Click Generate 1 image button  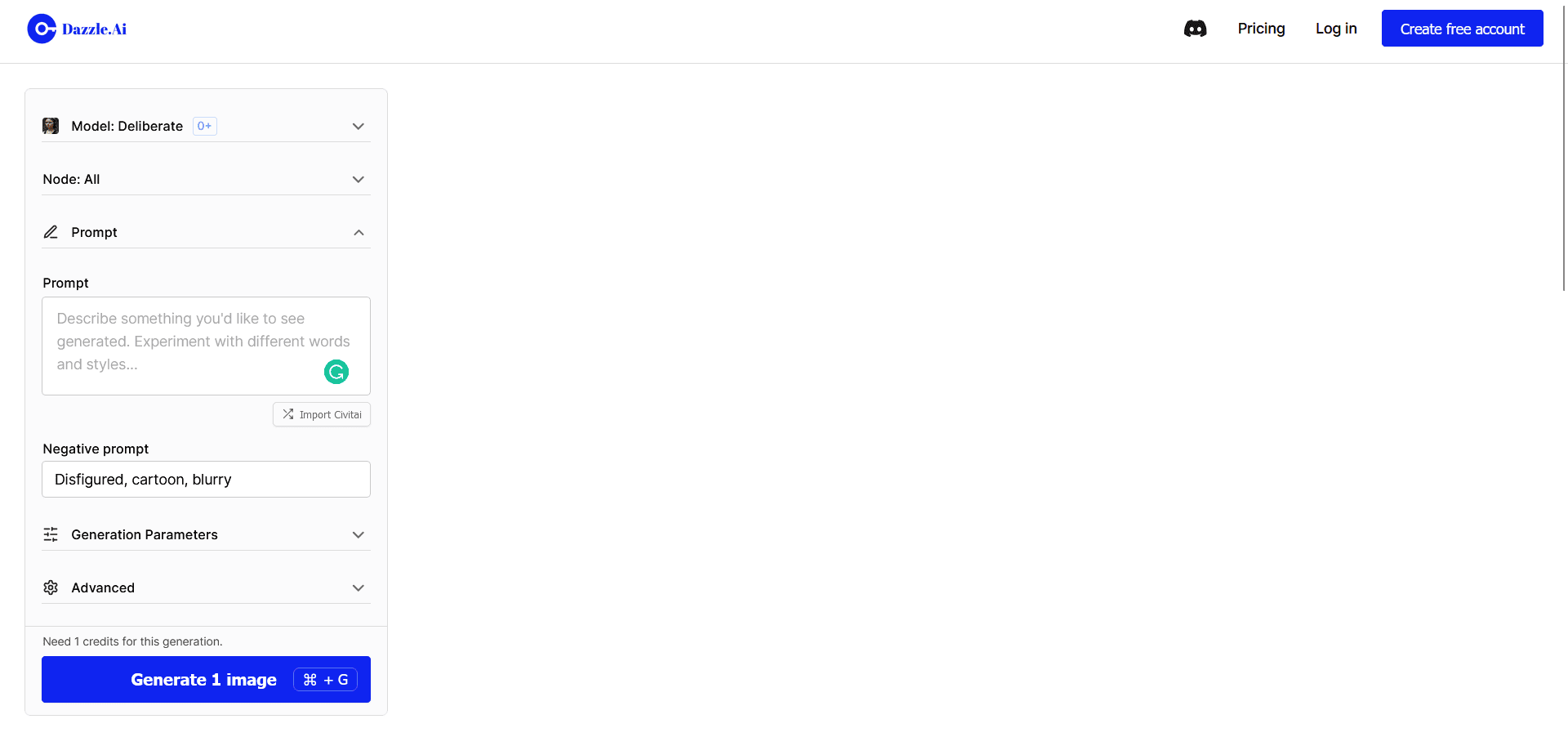click(206, 679)
